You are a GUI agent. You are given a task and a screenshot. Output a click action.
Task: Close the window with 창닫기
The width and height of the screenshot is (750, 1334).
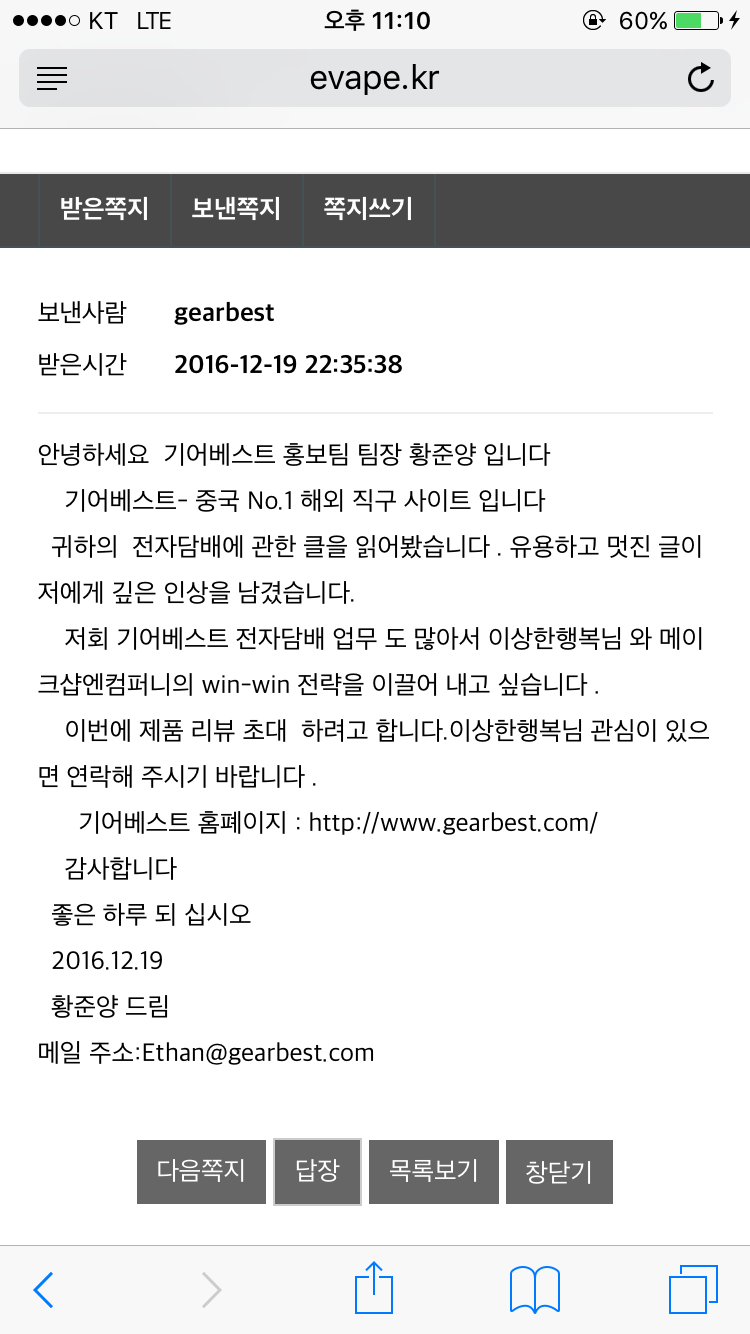559,1170
